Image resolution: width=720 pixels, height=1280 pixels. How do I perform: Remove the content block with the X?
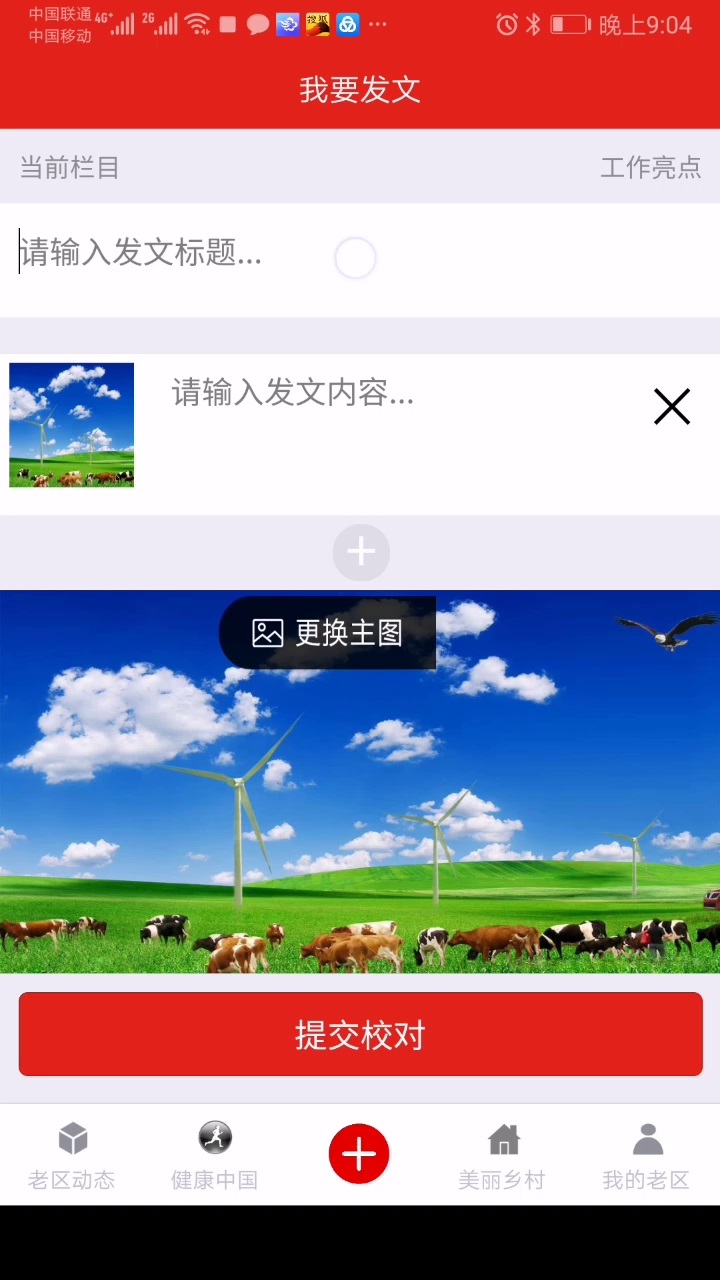coord(672,407)
